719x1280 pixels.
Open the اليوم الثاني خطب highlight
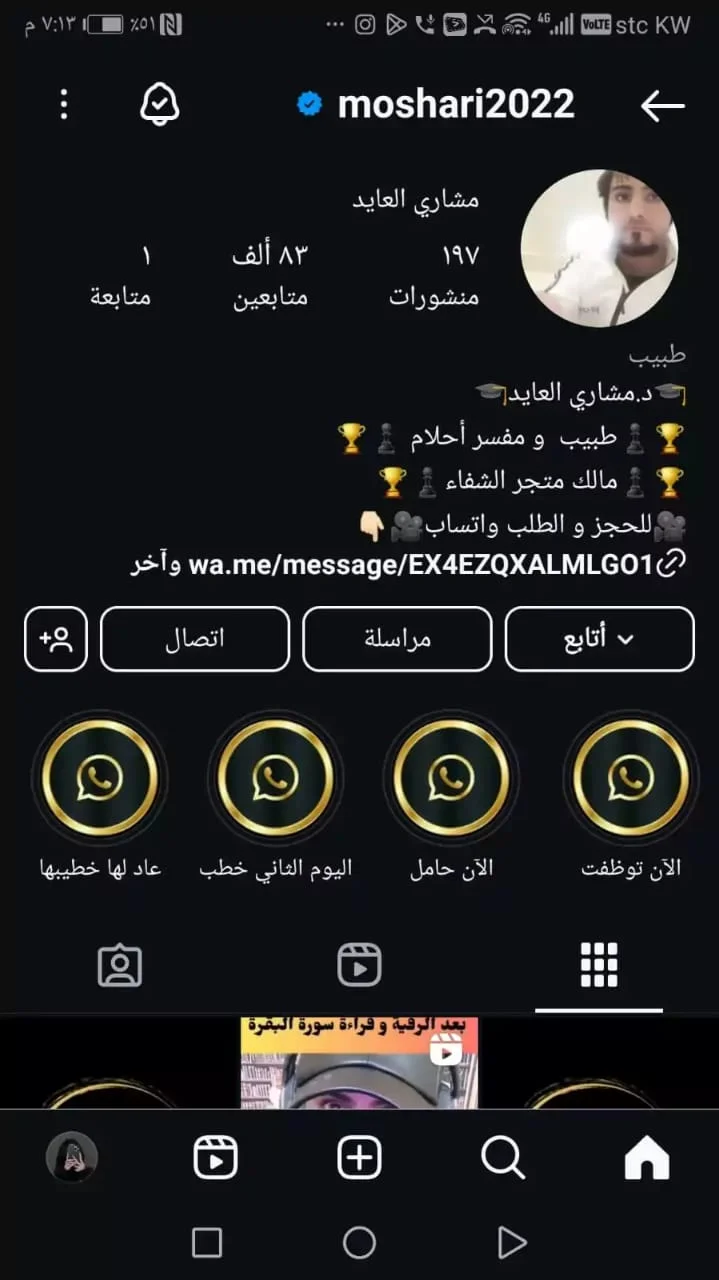275,777
